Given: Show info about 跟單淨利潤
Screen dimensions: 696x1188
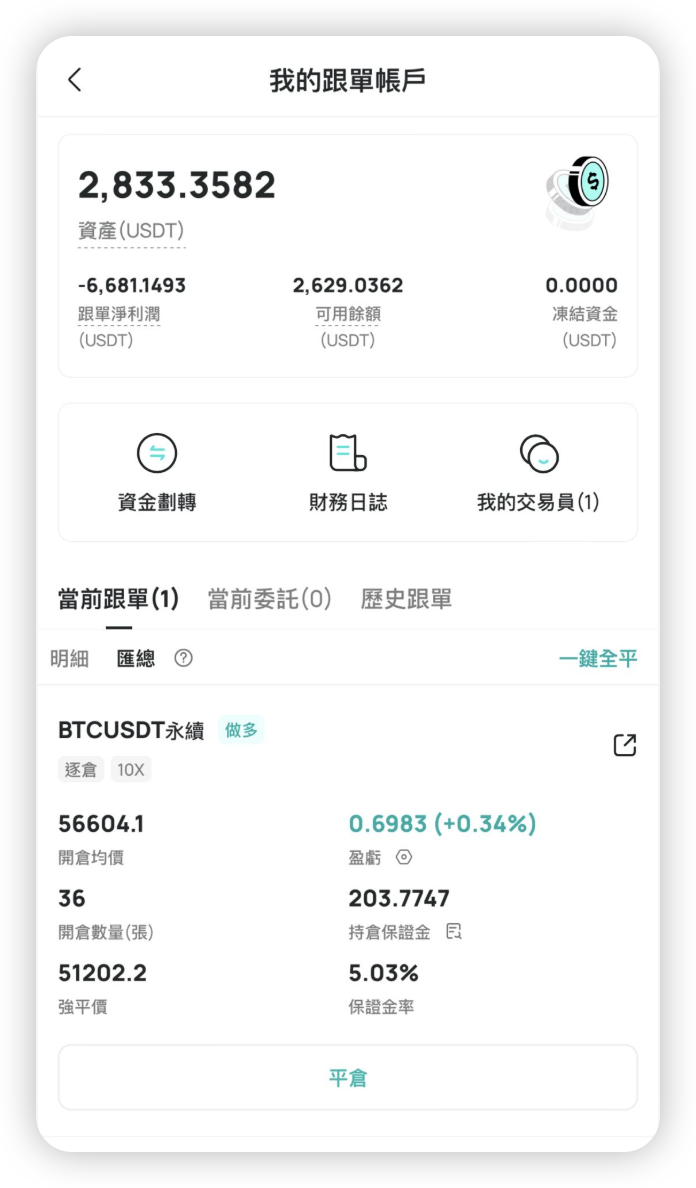Looking at the screenshot, I should point(119,314).
